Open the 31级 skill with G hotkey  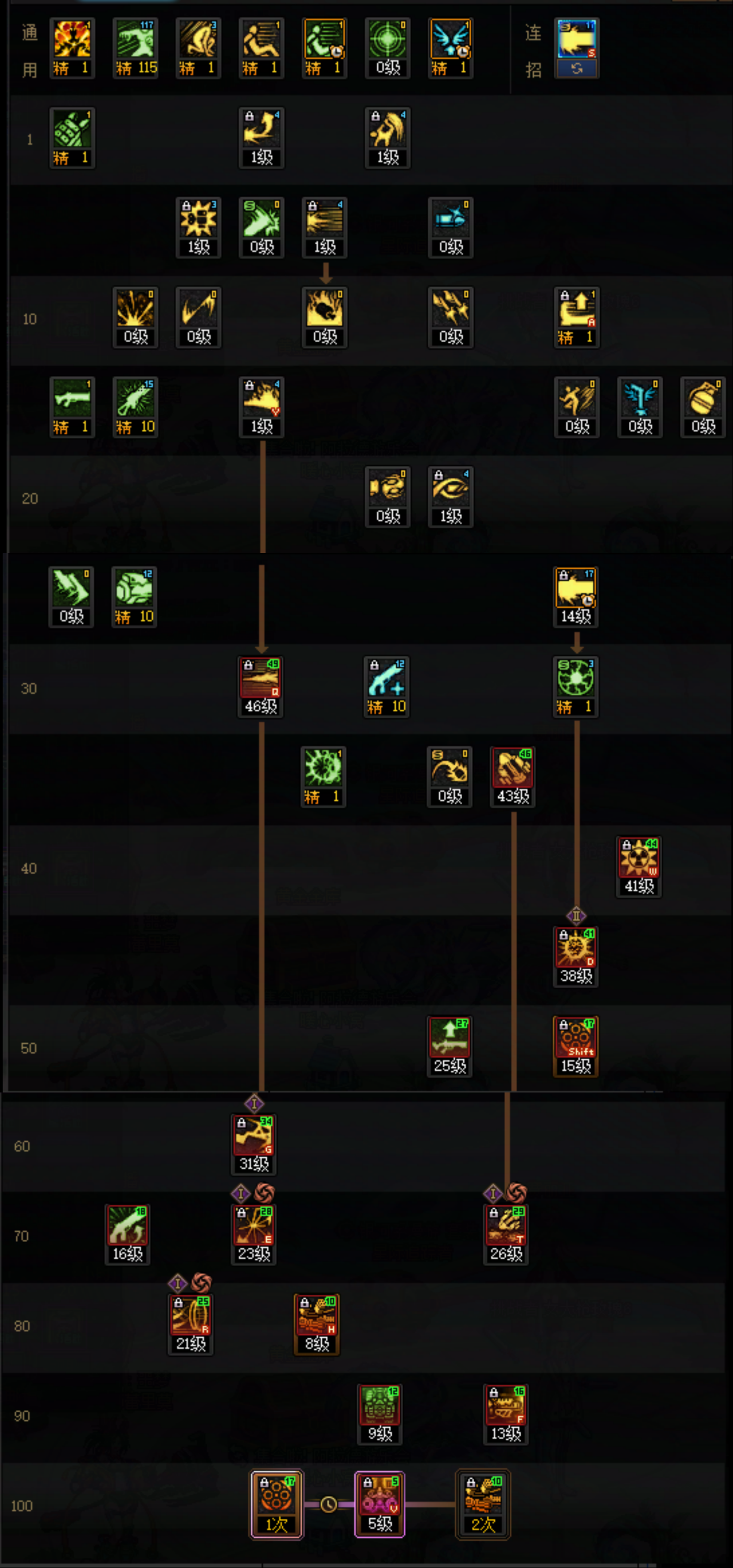coord(254,1145)
